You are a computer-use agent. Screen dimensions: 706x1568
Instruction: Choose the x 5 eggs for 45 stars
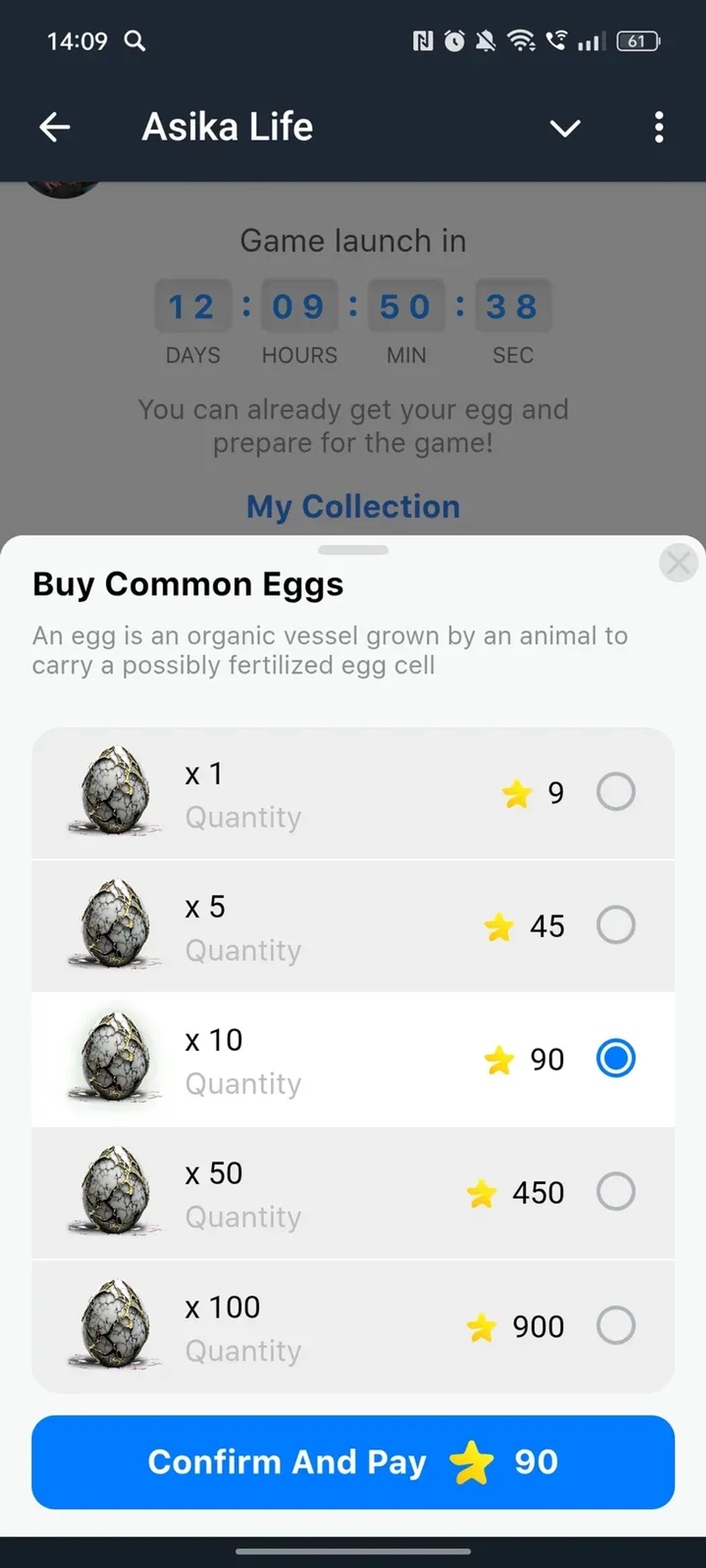[615, 925]
